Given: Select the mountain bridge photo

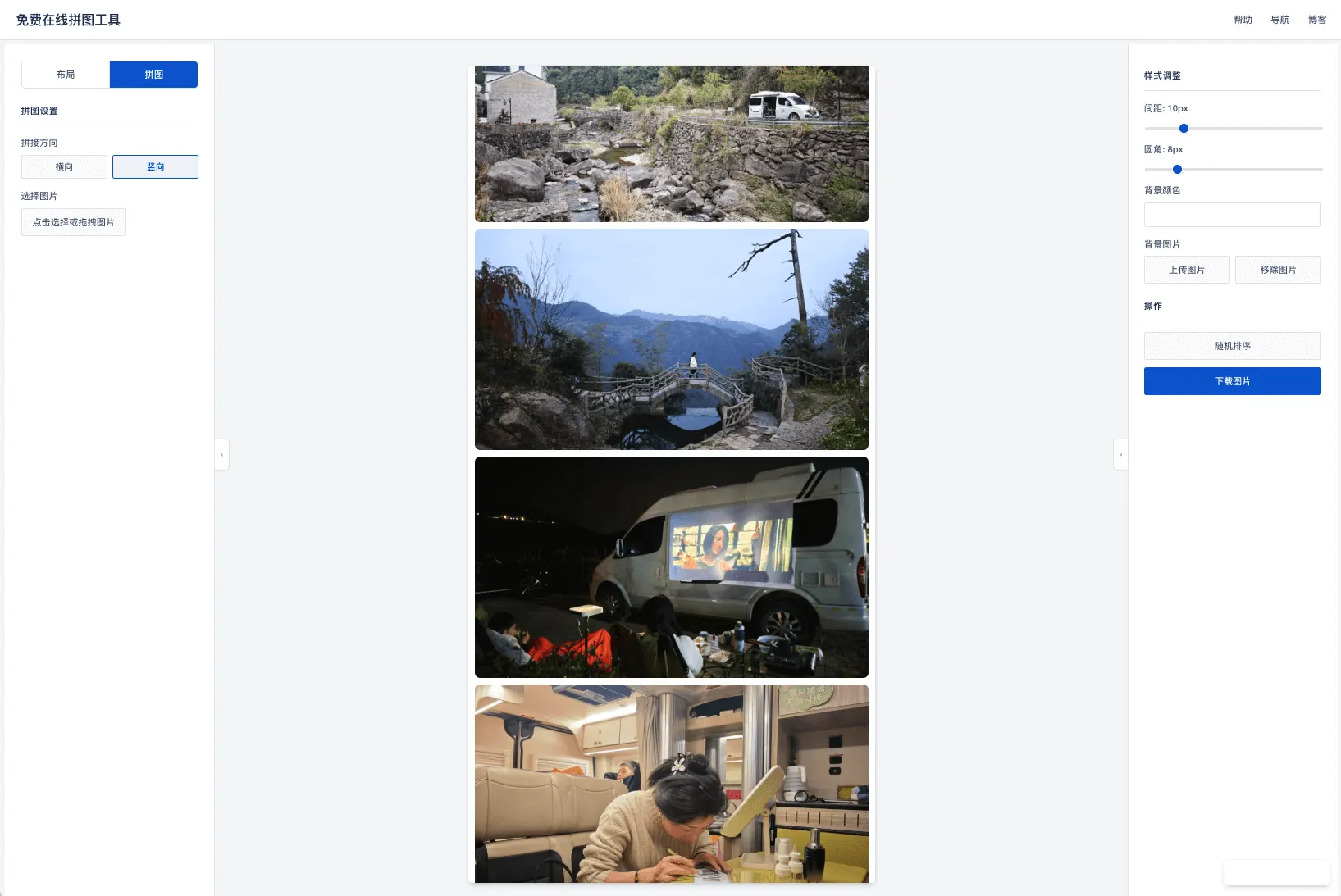Looking at the screenshot, I should pos(671,339).
